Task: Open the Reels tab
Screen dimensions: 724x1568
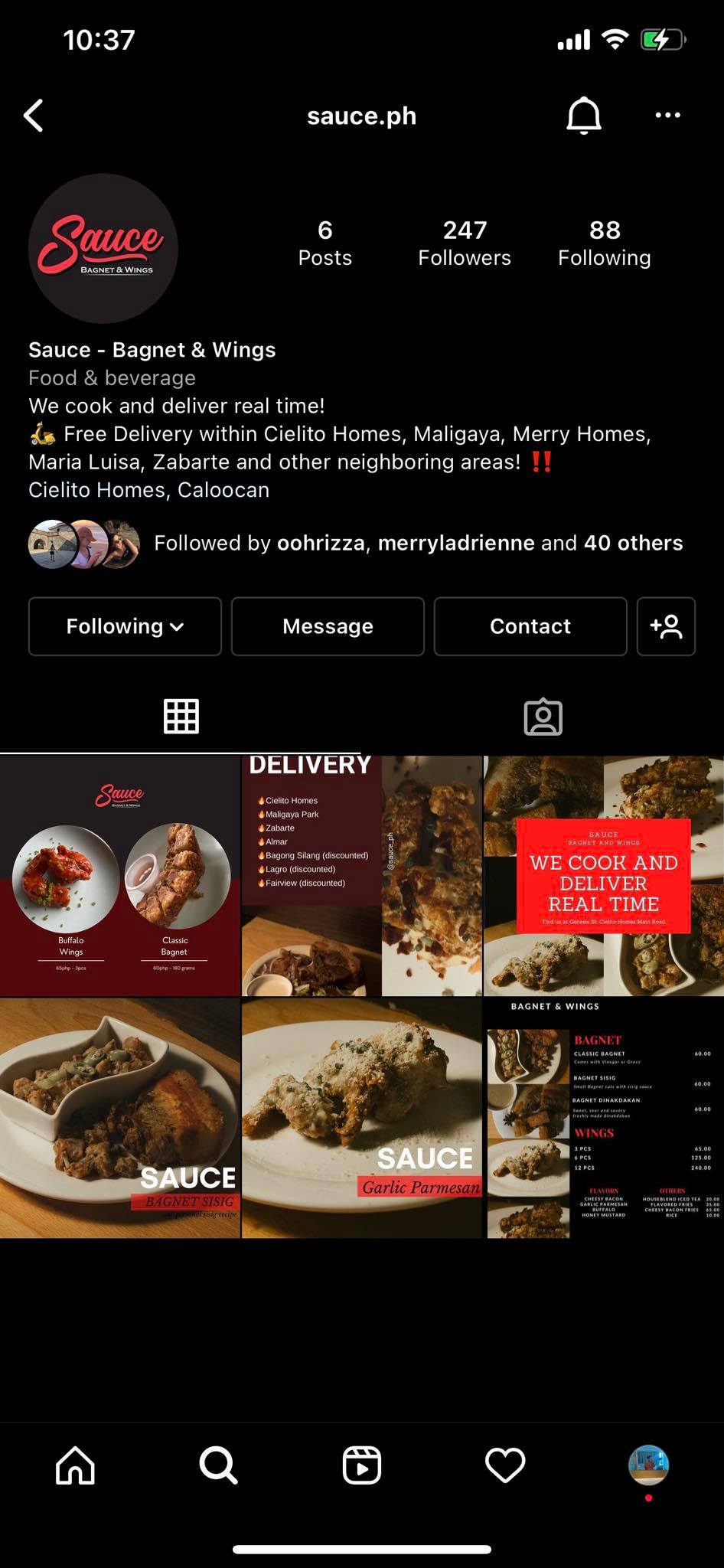Action: click(361, 1465)
